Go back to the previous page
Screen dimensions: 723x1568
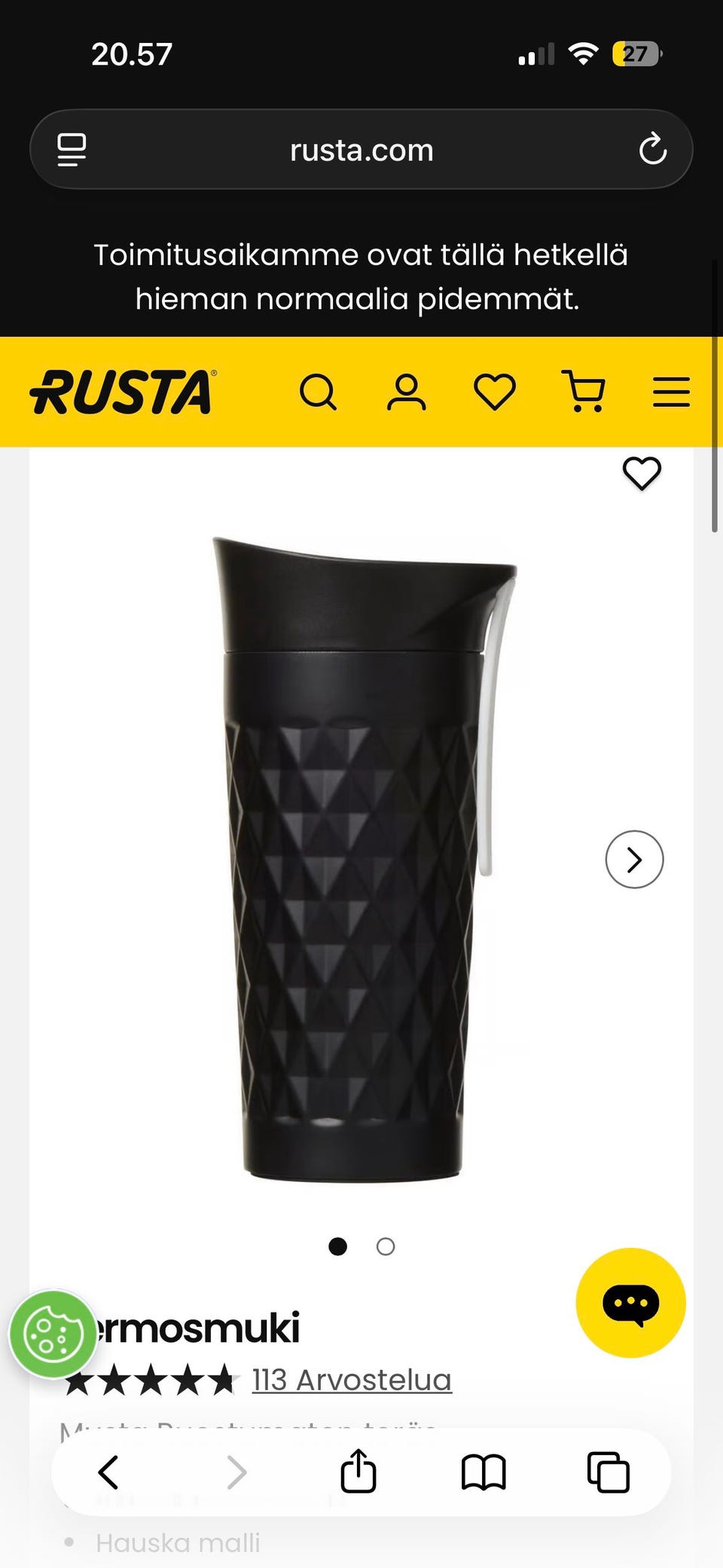point(108,1472)
